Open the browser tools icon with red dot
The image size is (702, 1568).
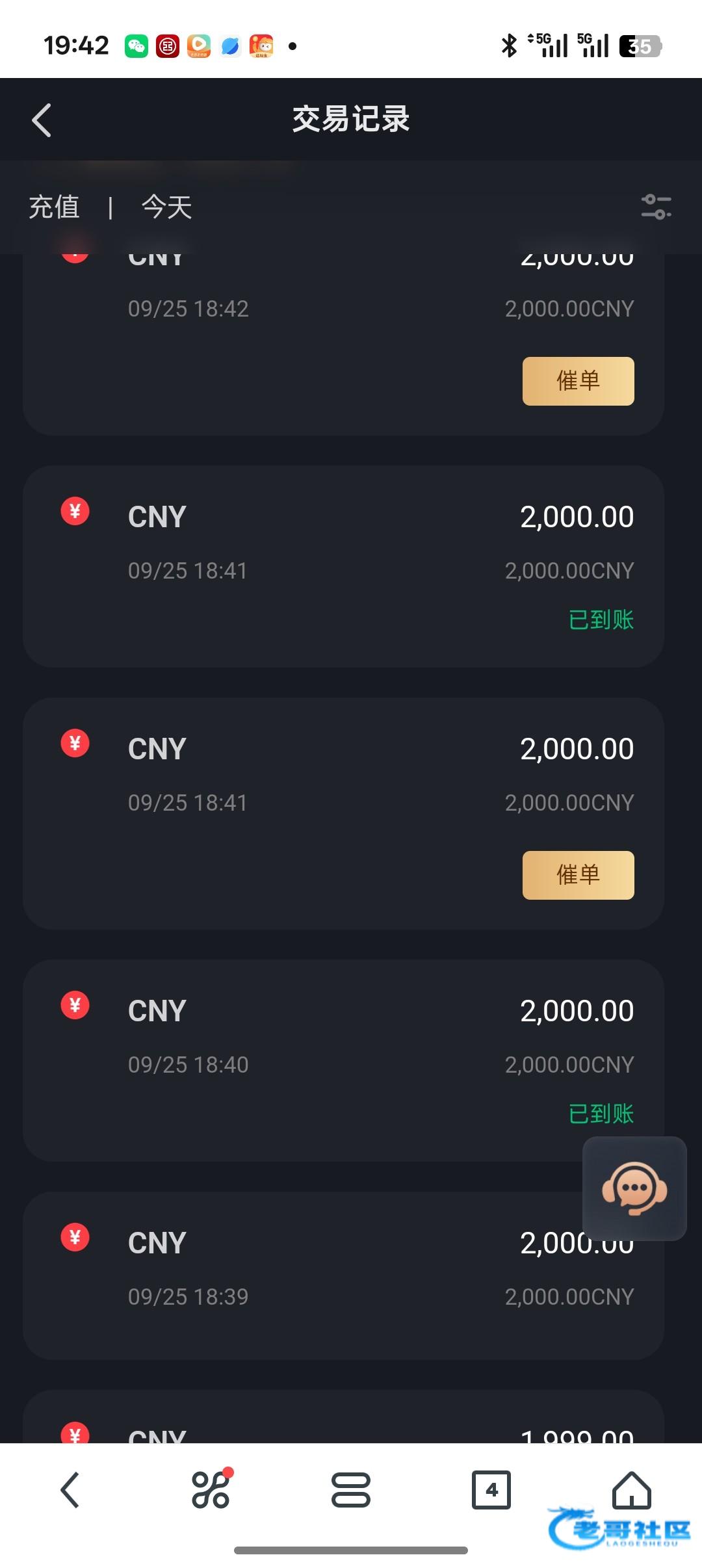tap(211, 1490)
